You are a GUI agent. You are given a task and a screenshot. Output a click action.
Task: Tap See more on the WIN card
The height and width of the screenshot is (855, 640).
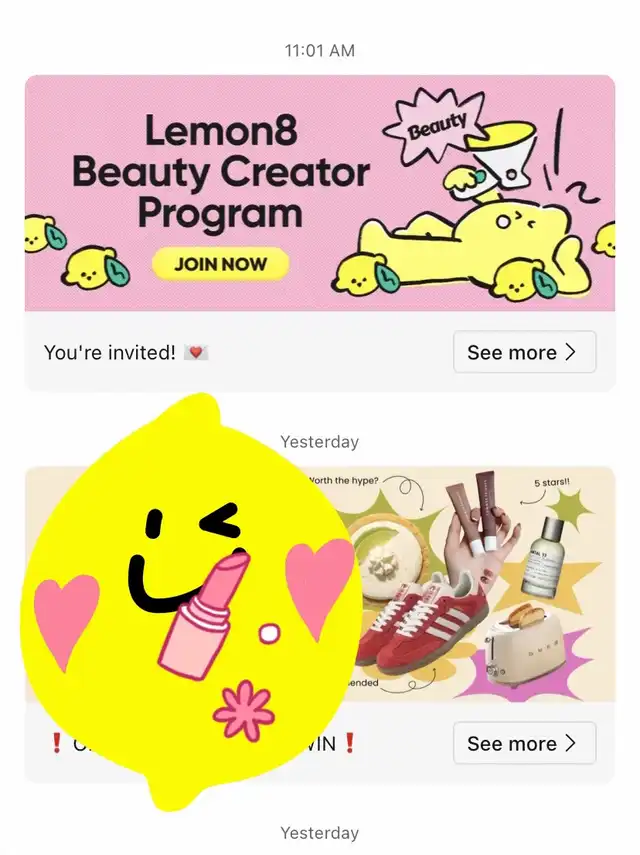coord(524,743)
